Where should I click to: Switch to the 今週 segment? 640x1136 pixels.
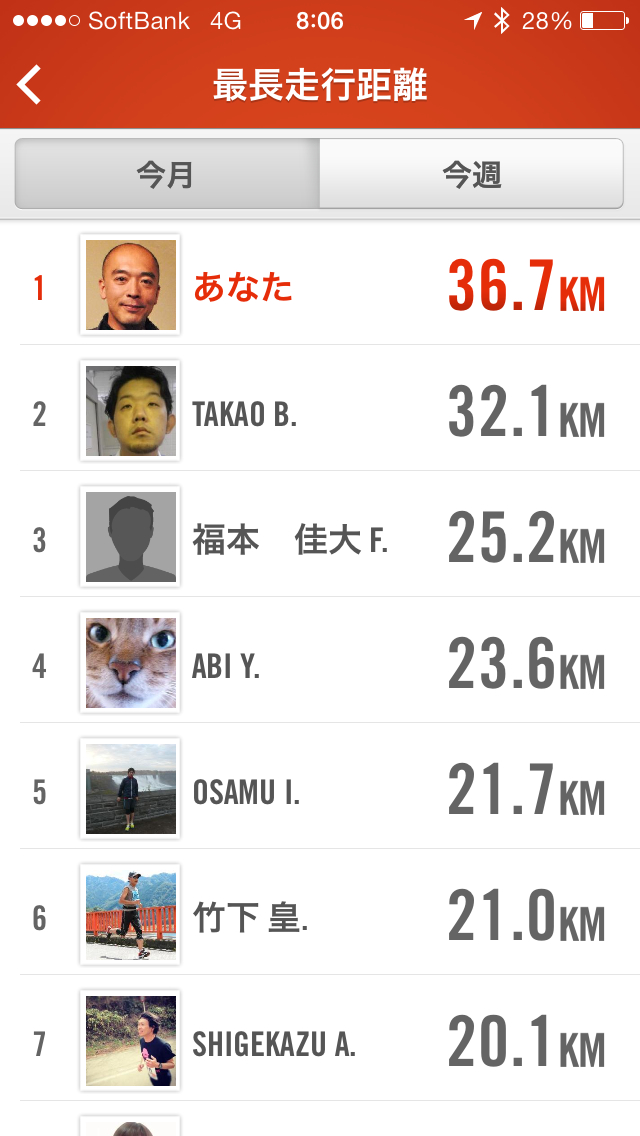point(471,174)
